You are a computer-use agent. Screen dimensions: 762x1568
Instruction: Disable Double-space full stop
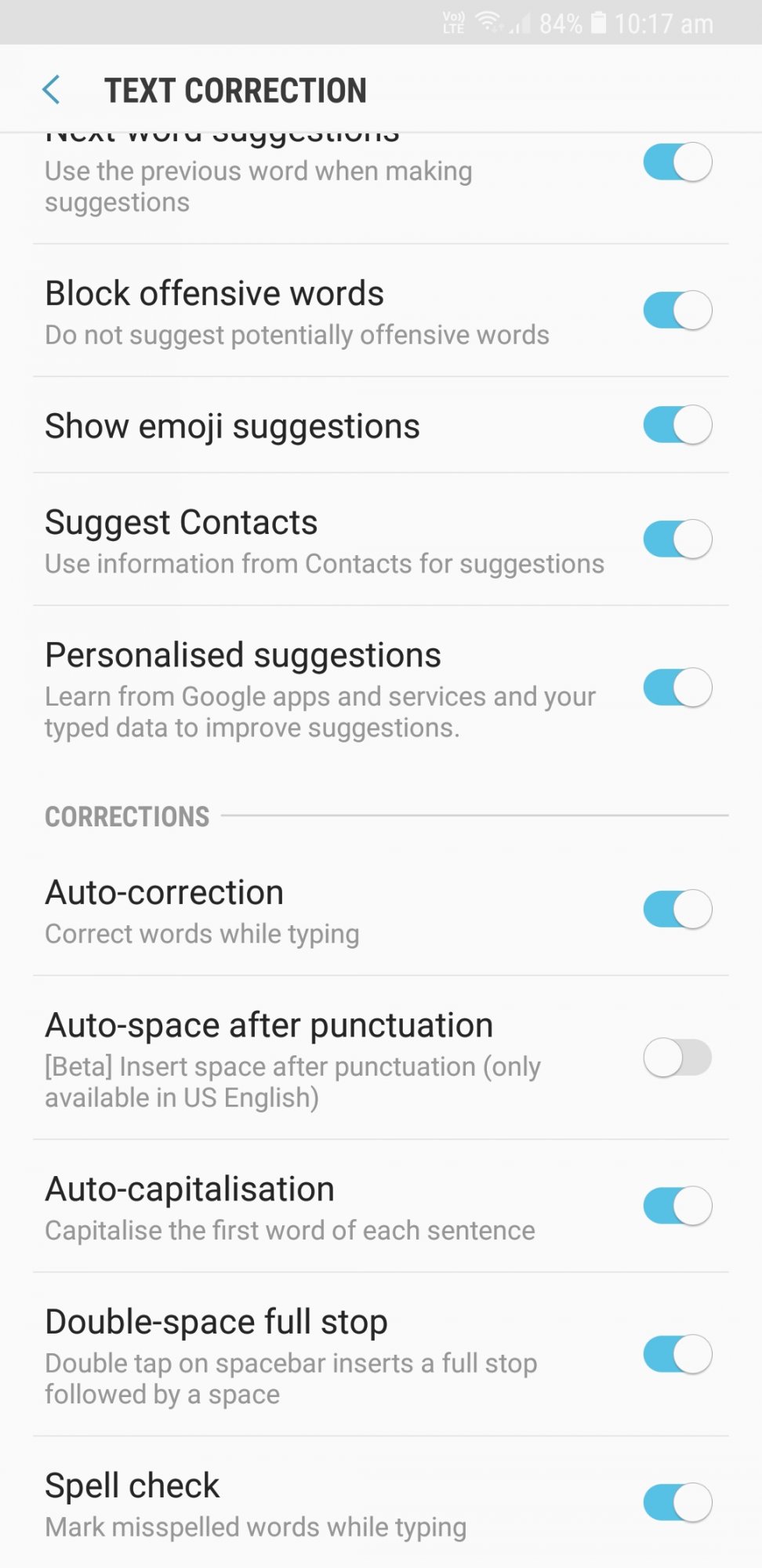[x=677, y=1354]
